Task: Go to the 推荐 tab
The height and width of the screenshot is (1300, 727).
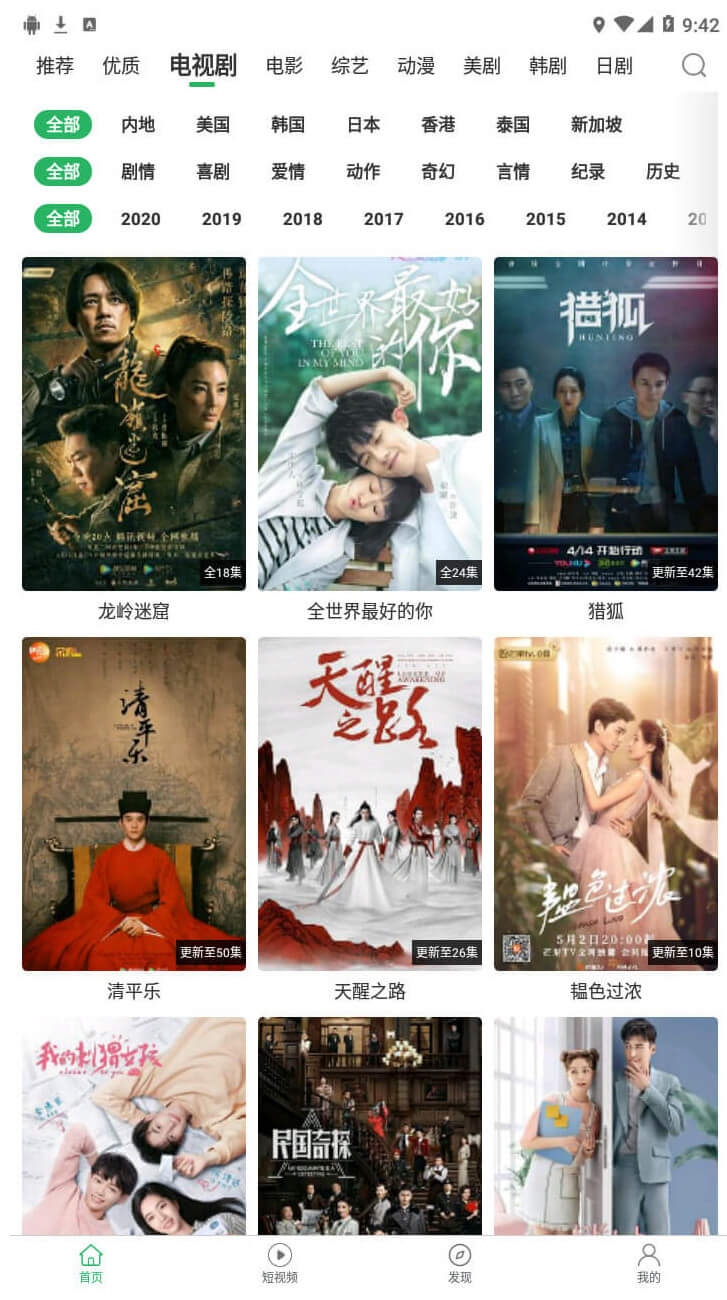Action: (x=55, y=66)
